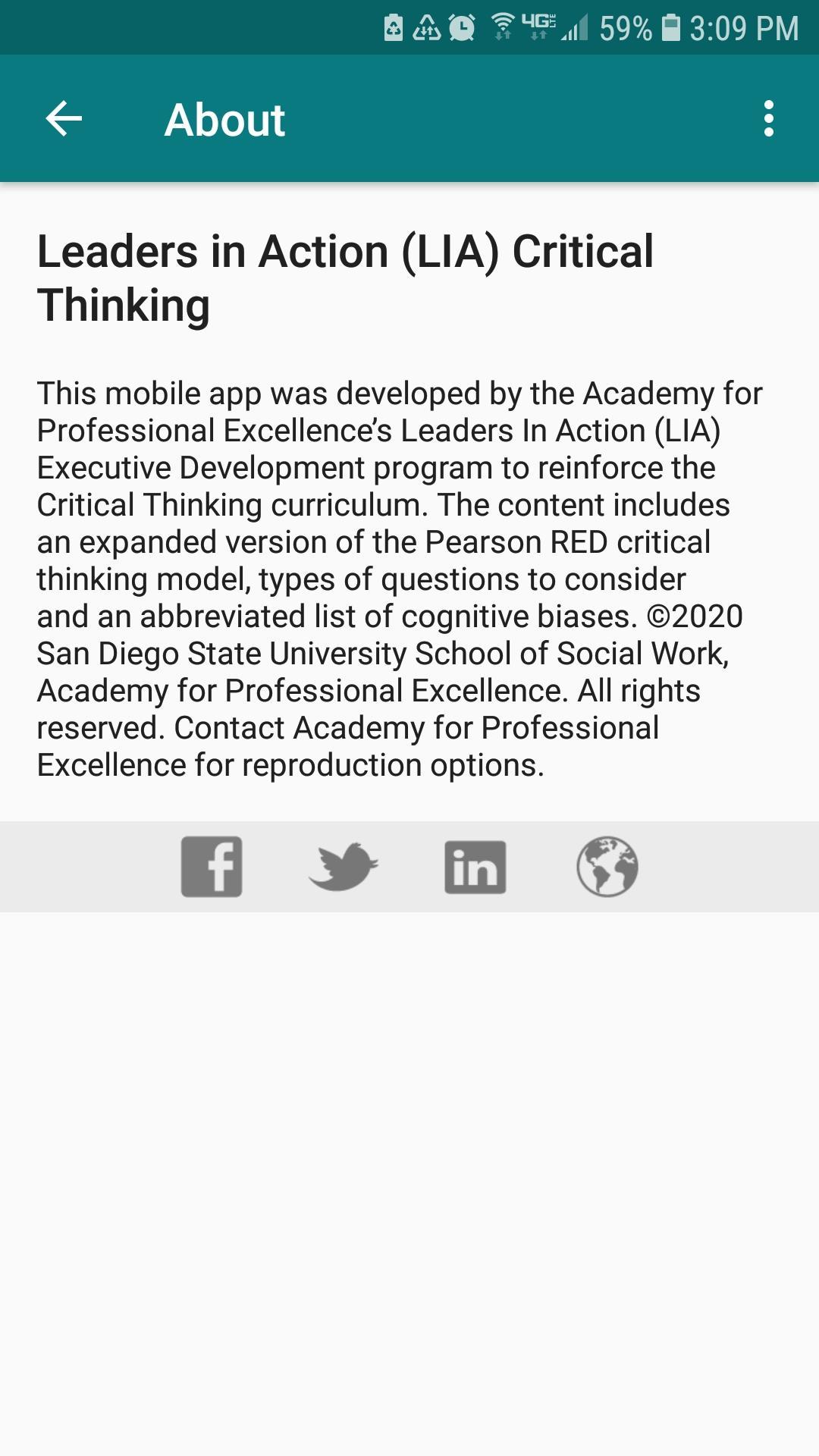Open the LinkedIn page
The width and height of the screenshot is (819, 1456).
pyautogui.click(x=475, y=867)
